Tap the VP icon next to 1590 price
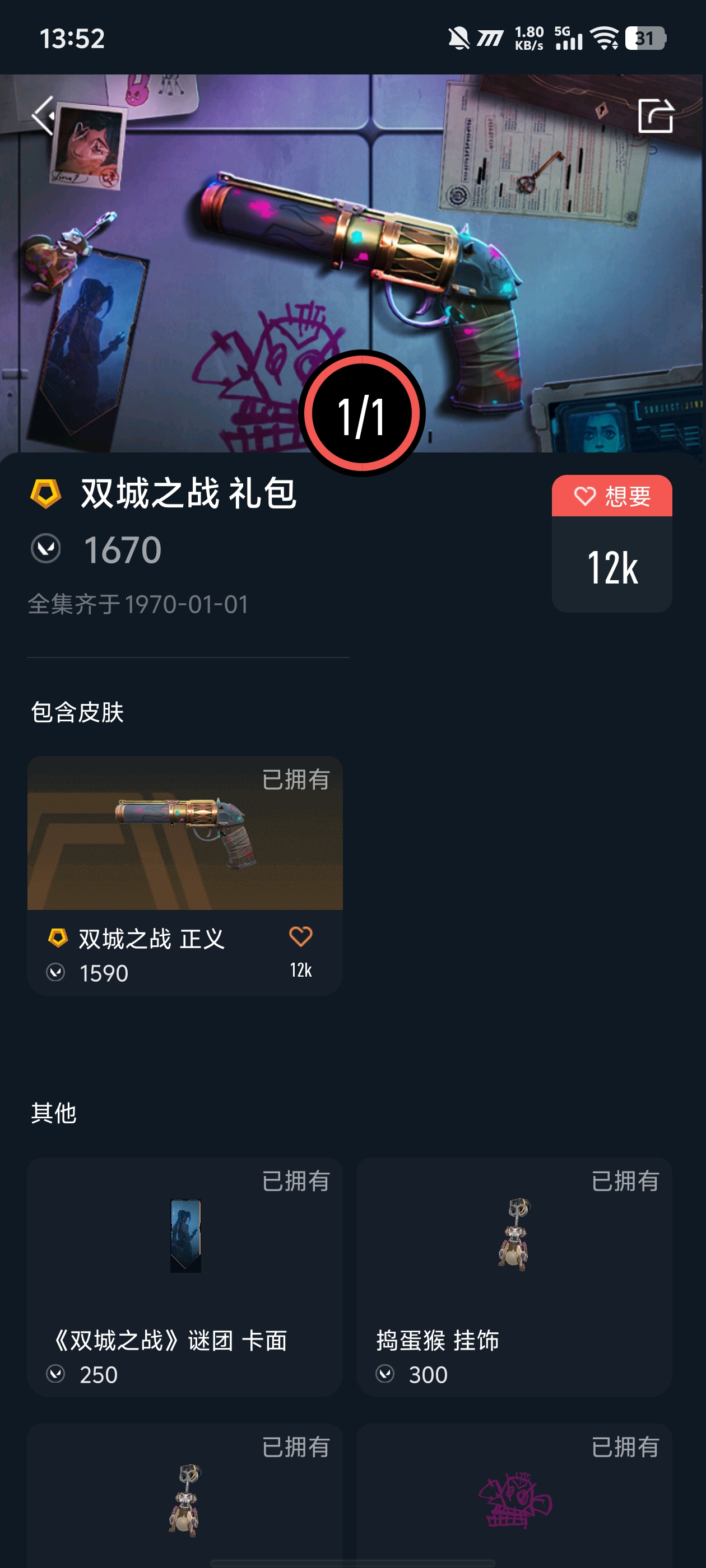Screen dimensions: 706x1568 [55, 972]
